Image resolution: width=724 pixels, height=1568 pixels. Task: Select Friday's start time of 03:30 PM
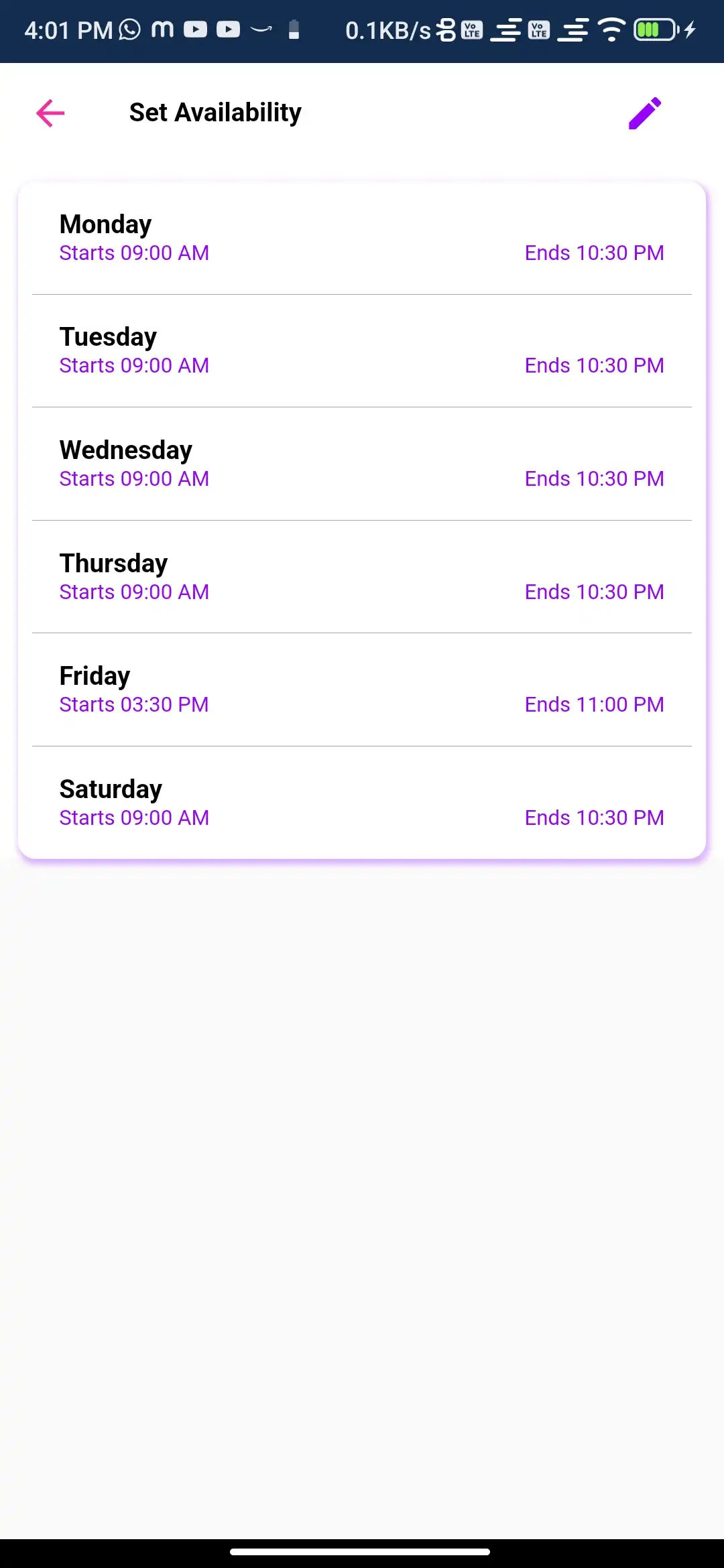point(134,704)
